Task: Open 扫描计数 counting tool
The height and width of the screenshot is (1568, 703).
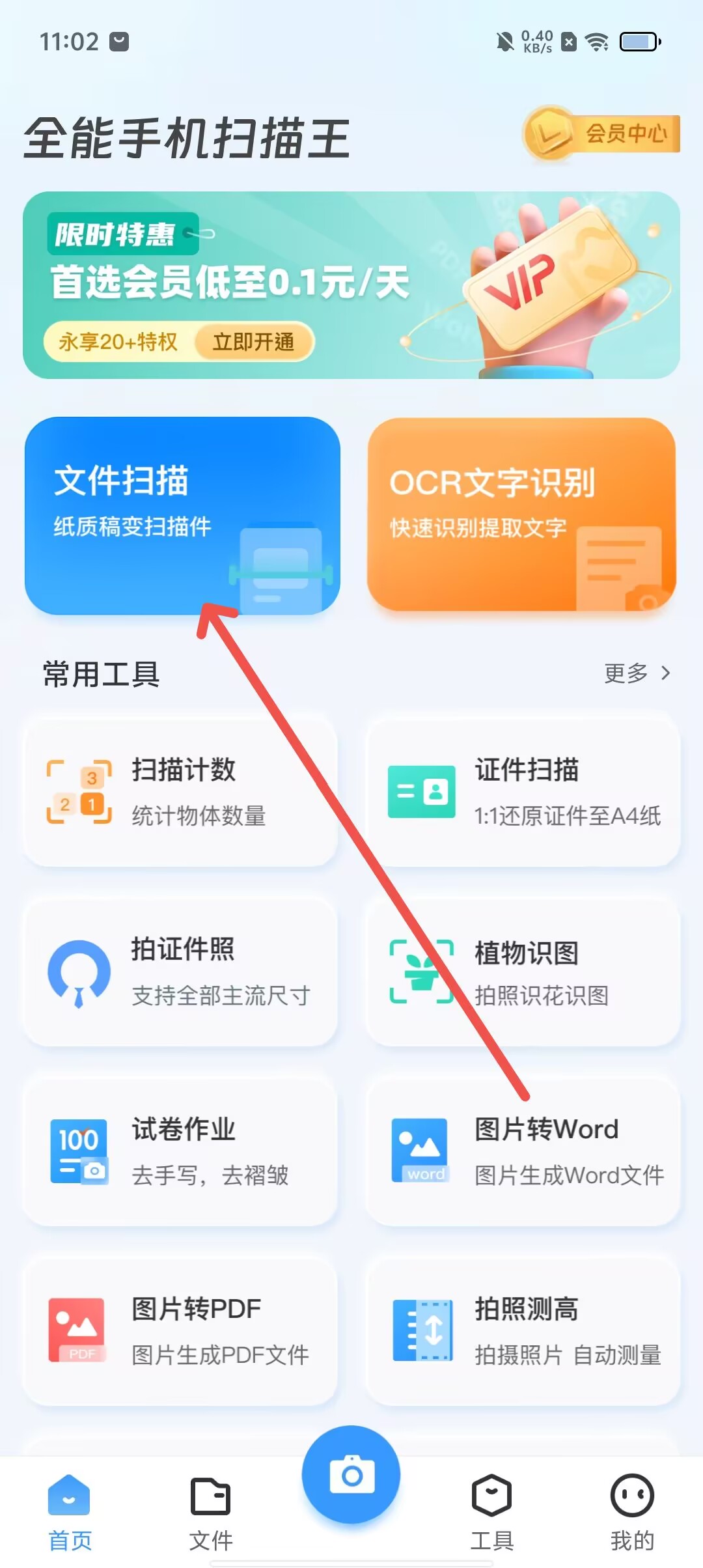Action: point(180,791)
